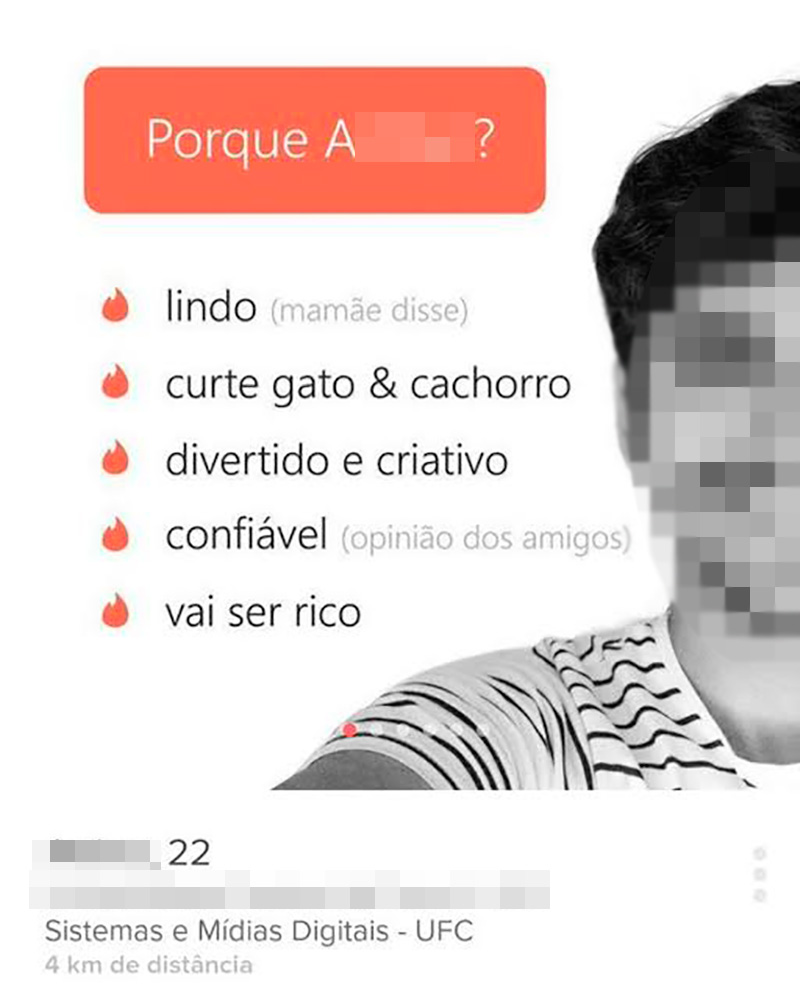The width and height of the screenshot is (800, 990).
Task: Click the middle dot of the overflow menu
Action: [760, 875]
